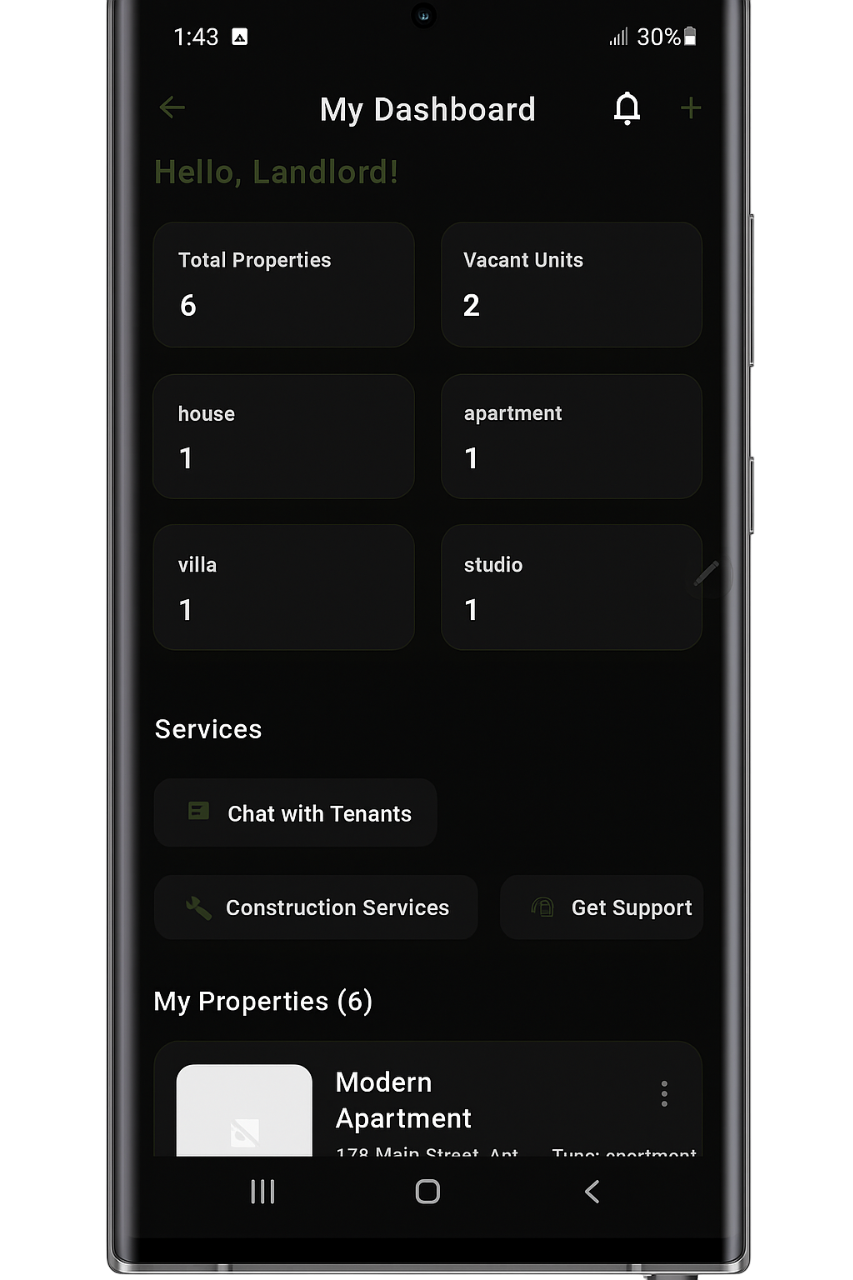View the Total Properties card
The width and height of the screenshot is (853, 1280).
coord(283,285)
